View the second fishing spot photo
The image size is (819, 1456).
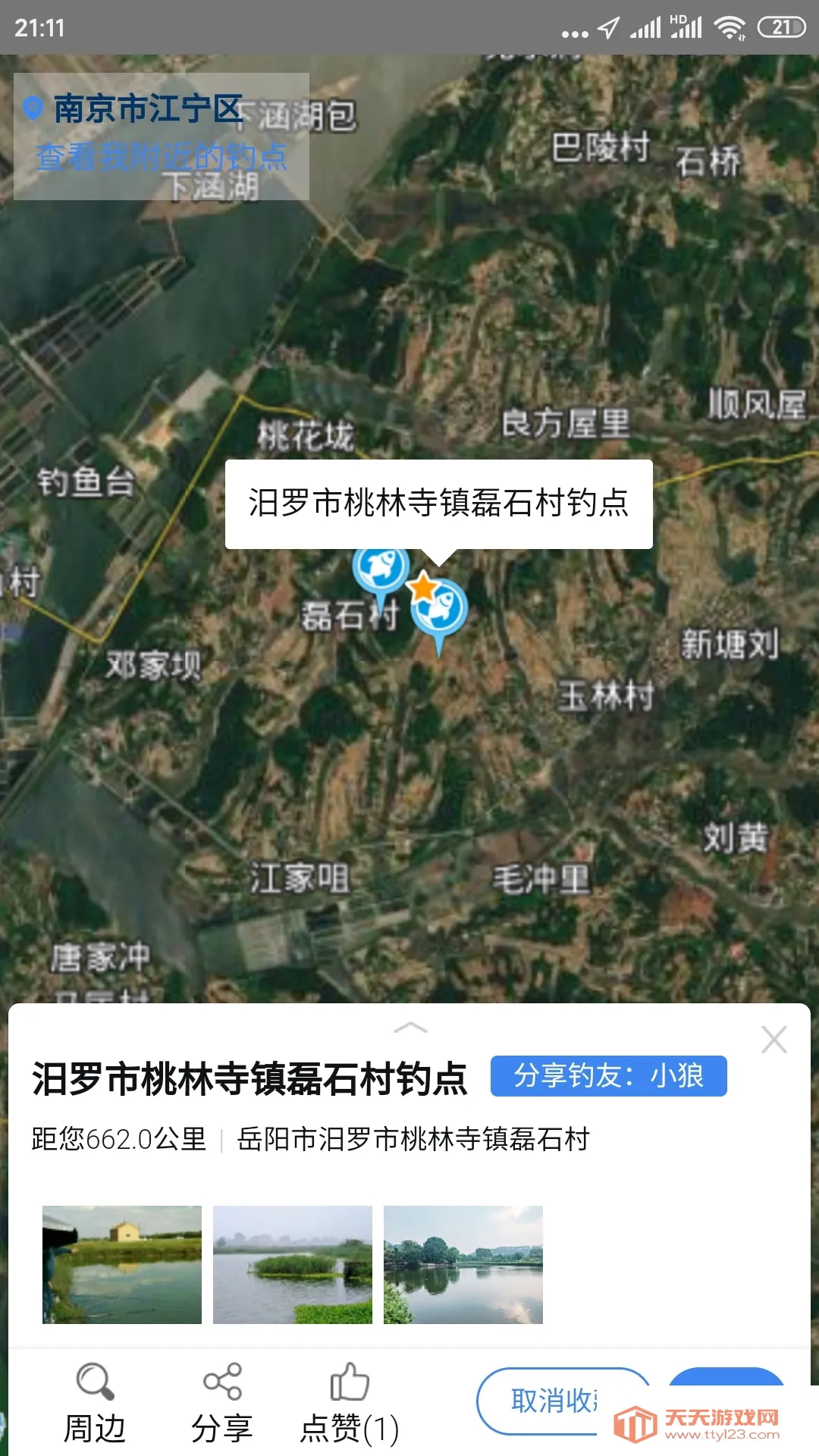(293, 1264)
